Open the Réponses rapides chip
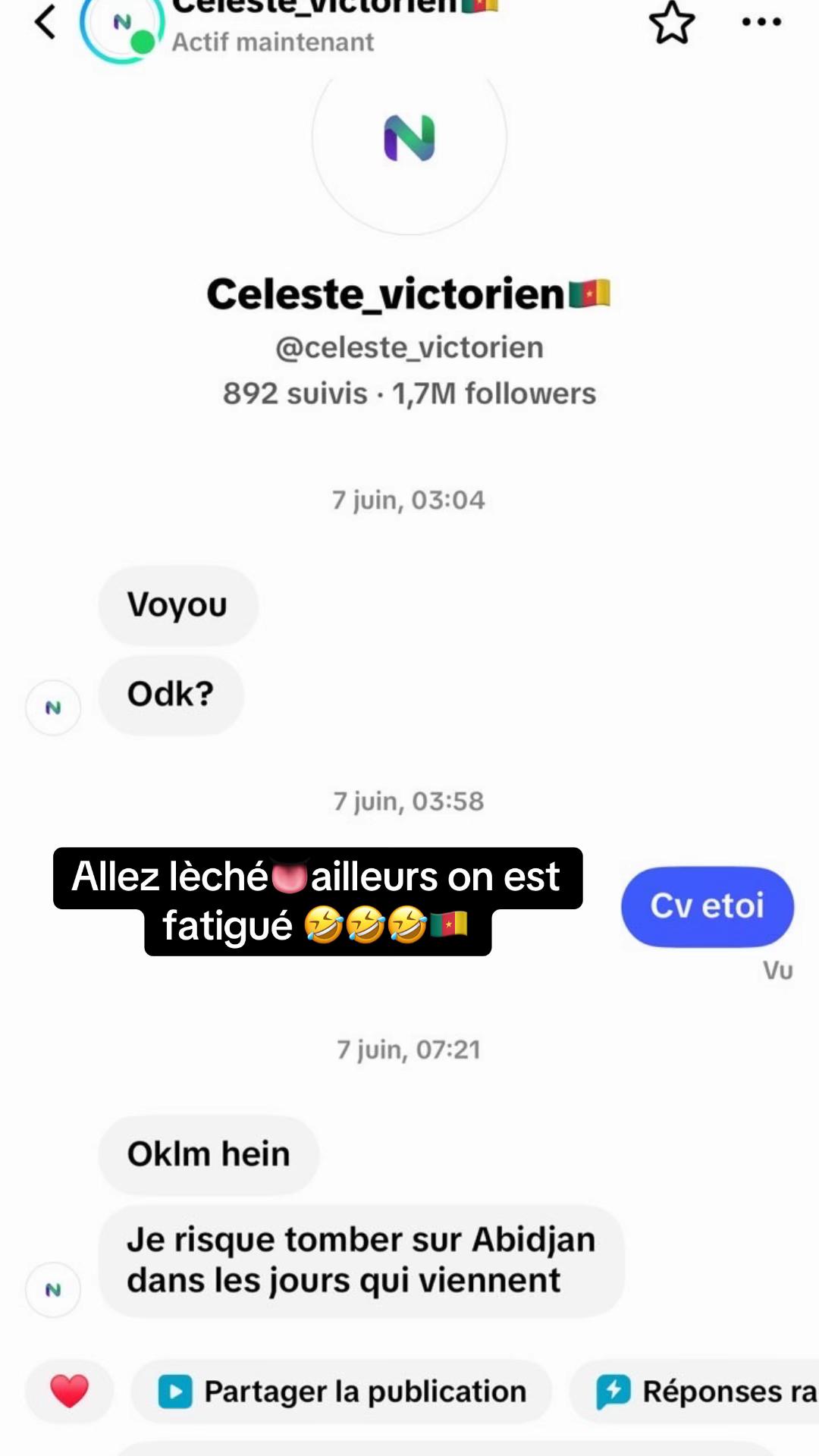Image resolution: width=819 pixels, height=1456 pixels. pyautogui.click(x=695, y=1392)
